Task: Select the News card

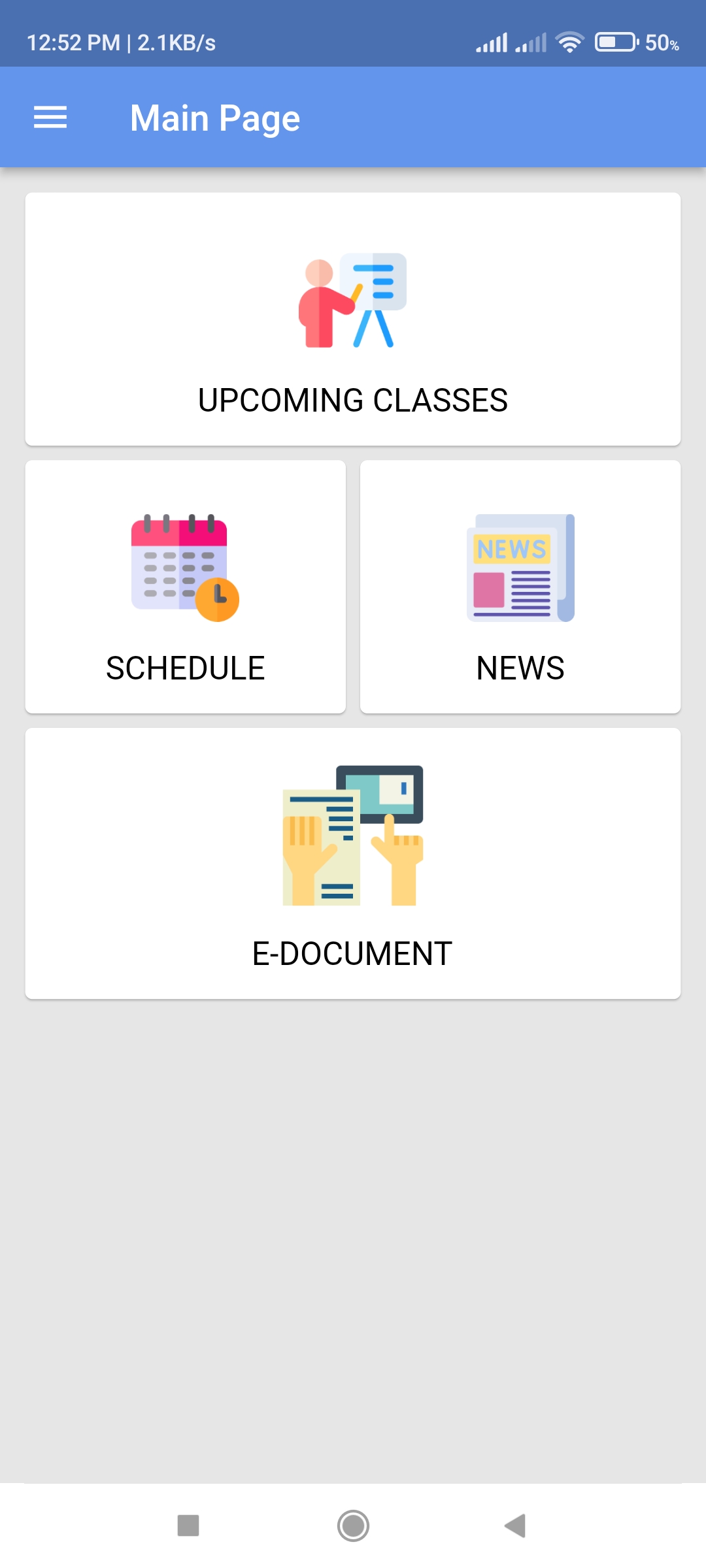Action: tap(520, 587)
